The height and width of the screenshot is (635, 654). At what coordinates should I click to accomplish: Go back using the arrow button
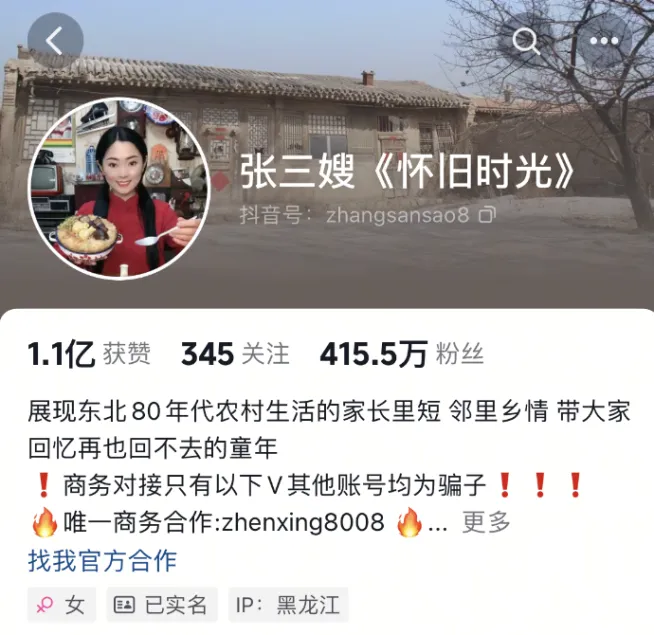(55, 41)
